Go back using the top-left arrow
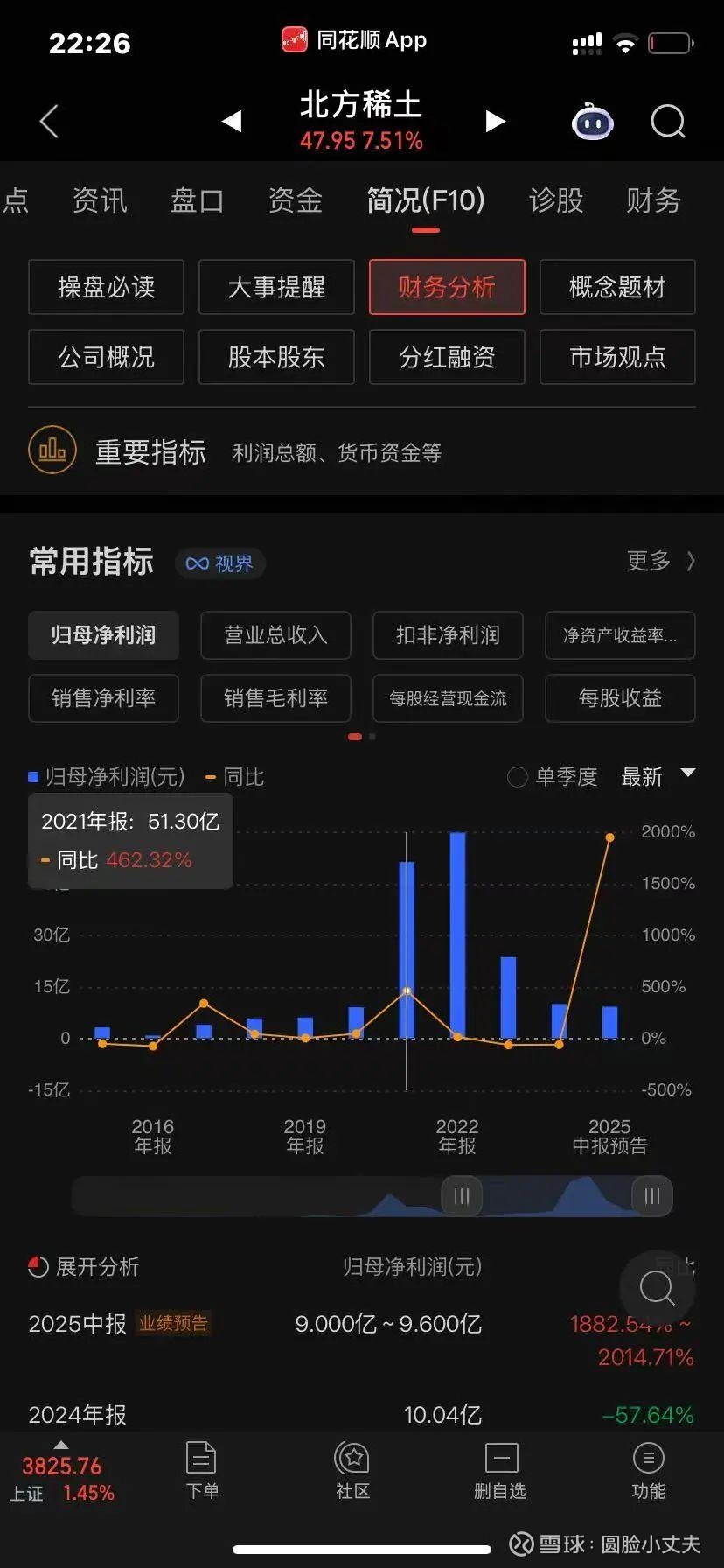724x1568 pixels. tap(49, 122)
